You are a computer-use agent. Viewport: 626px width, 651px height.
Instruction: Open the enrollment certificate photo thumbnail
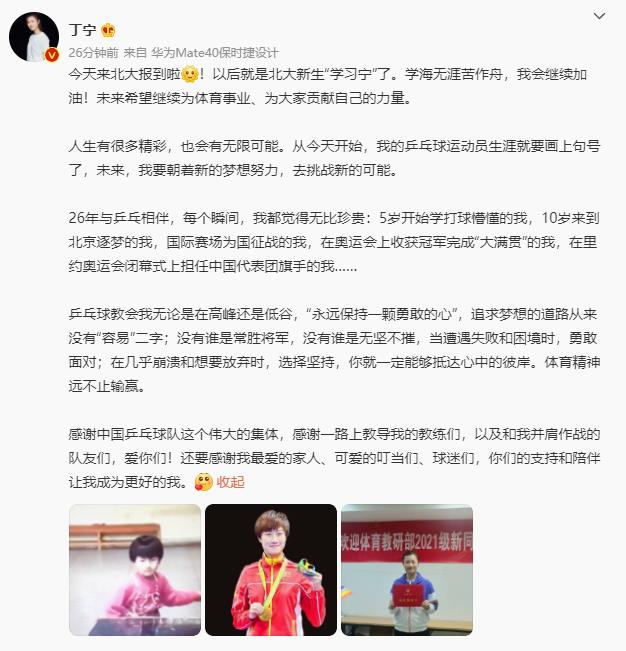406,570
